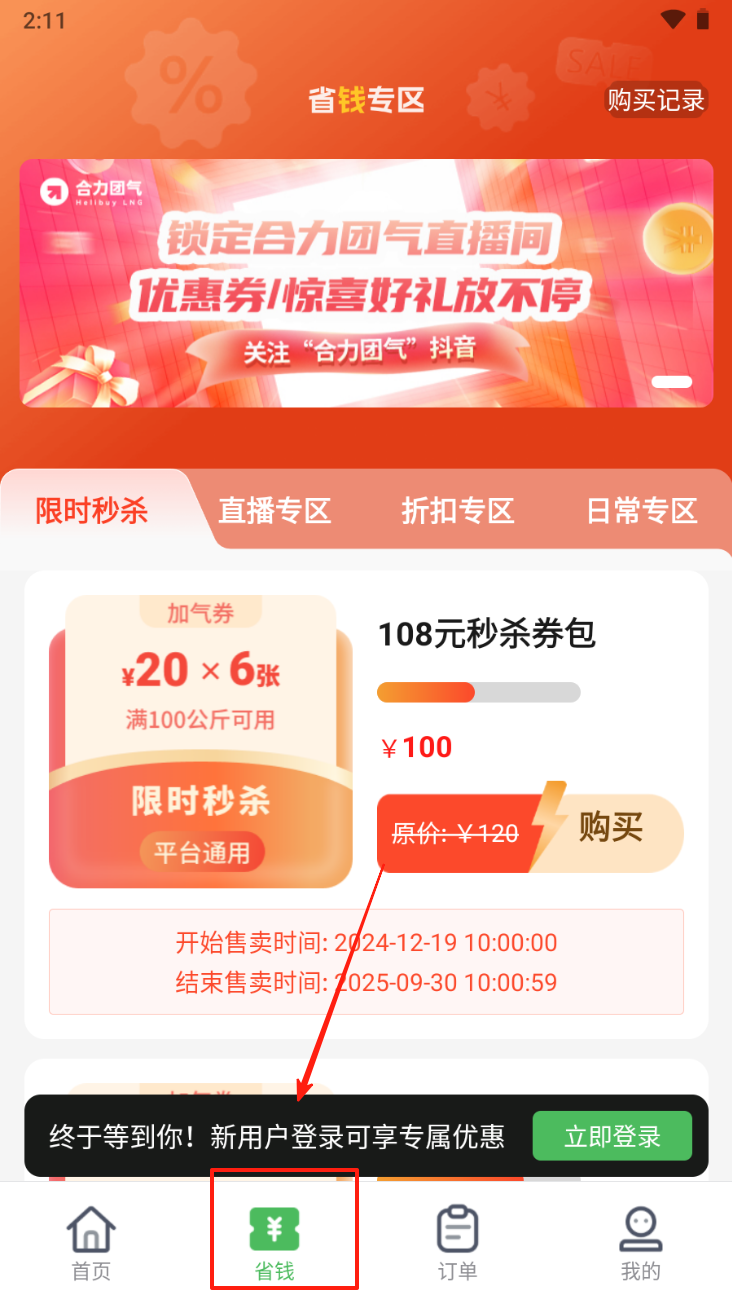This screenshot has width=732, height=1304.
Task: Go to the 首页 home tab
Action: pyautogui.click(x=91, y=1243)
